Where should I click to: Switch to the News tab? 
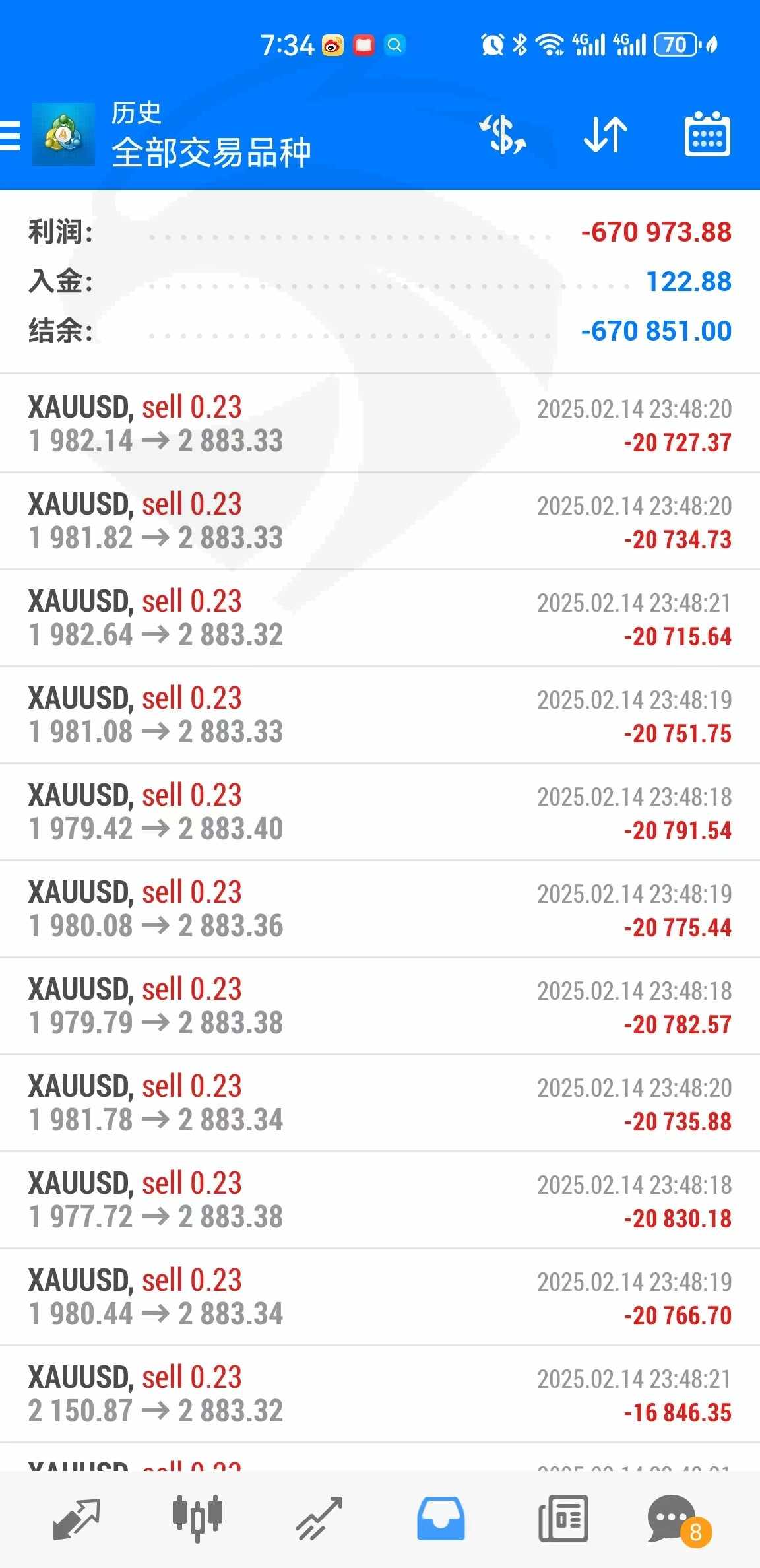[563, 1519]
